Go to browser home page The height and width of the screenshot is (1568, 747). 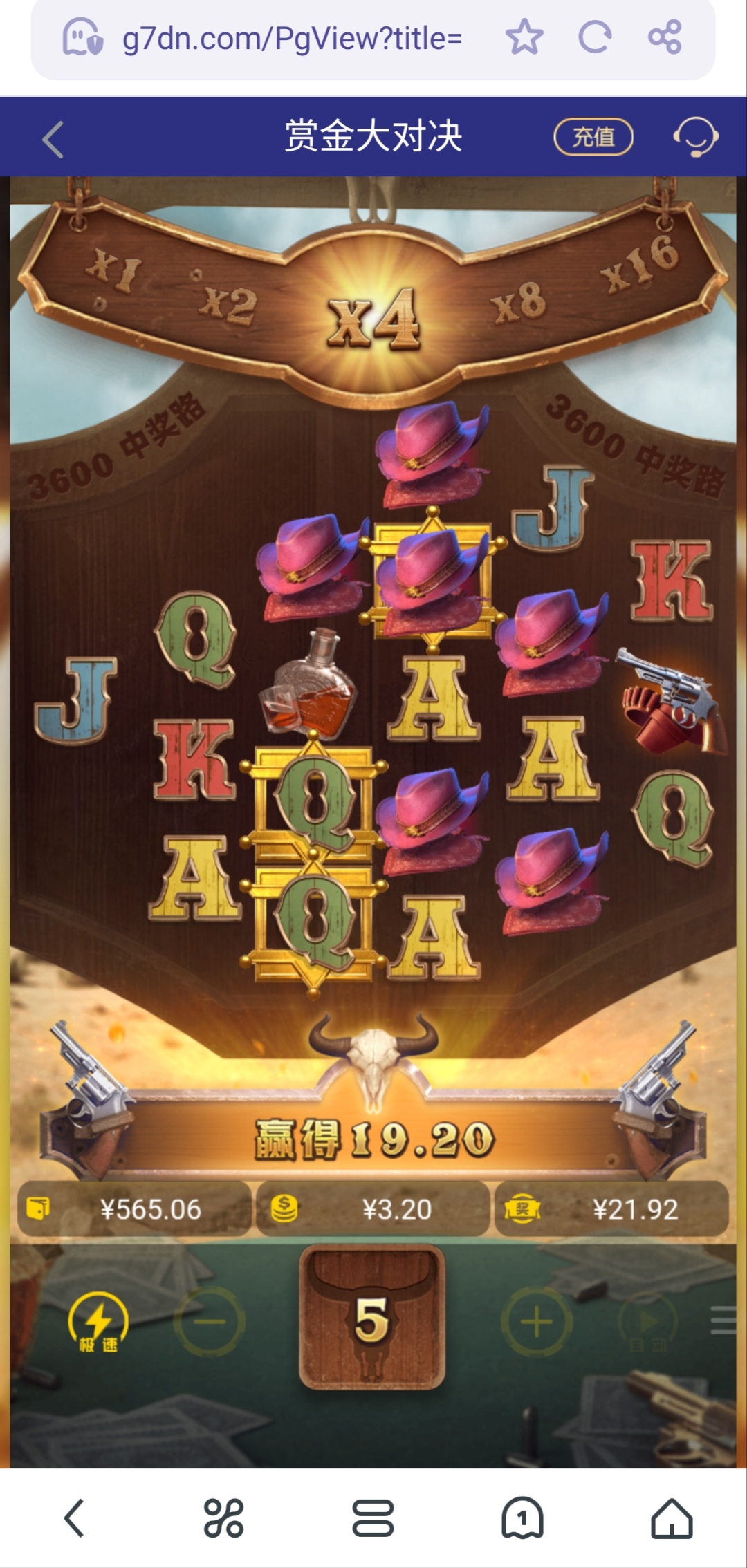[672, 1519]
